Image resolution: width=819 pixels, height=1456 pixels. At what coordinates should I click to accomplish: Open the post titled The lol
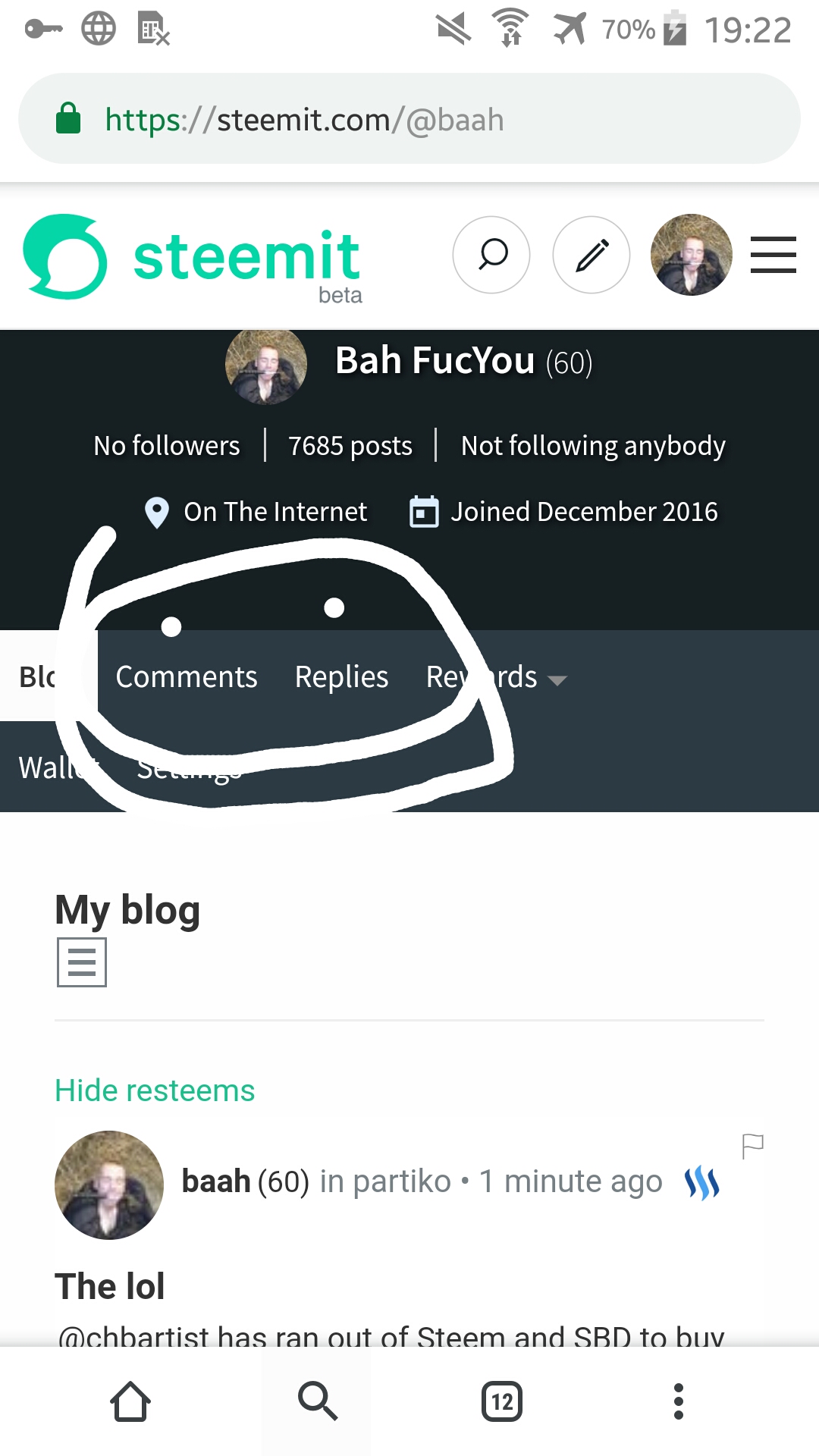coord(110,1286)
